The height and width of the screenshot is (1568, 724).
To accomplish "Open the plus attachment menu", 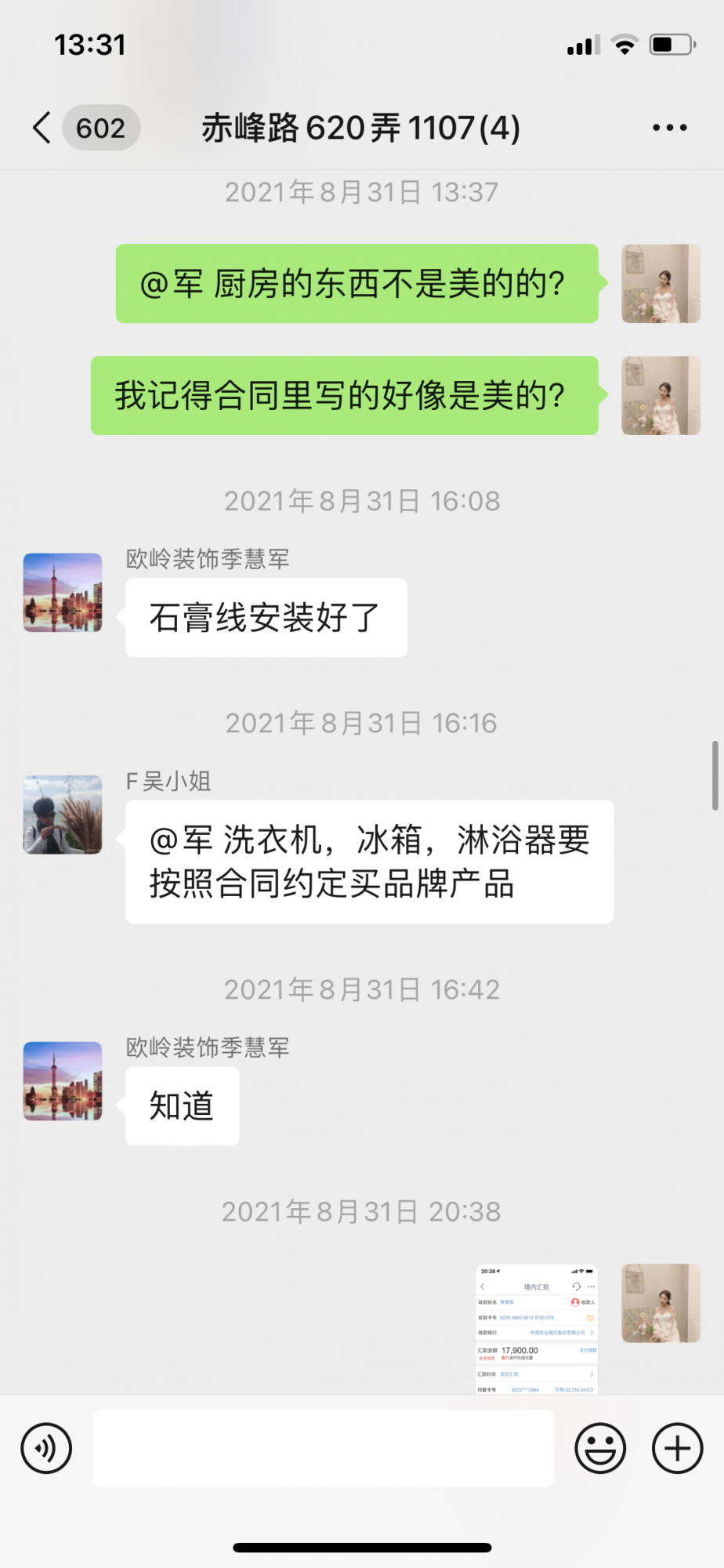I will (x=677, y=1448).
